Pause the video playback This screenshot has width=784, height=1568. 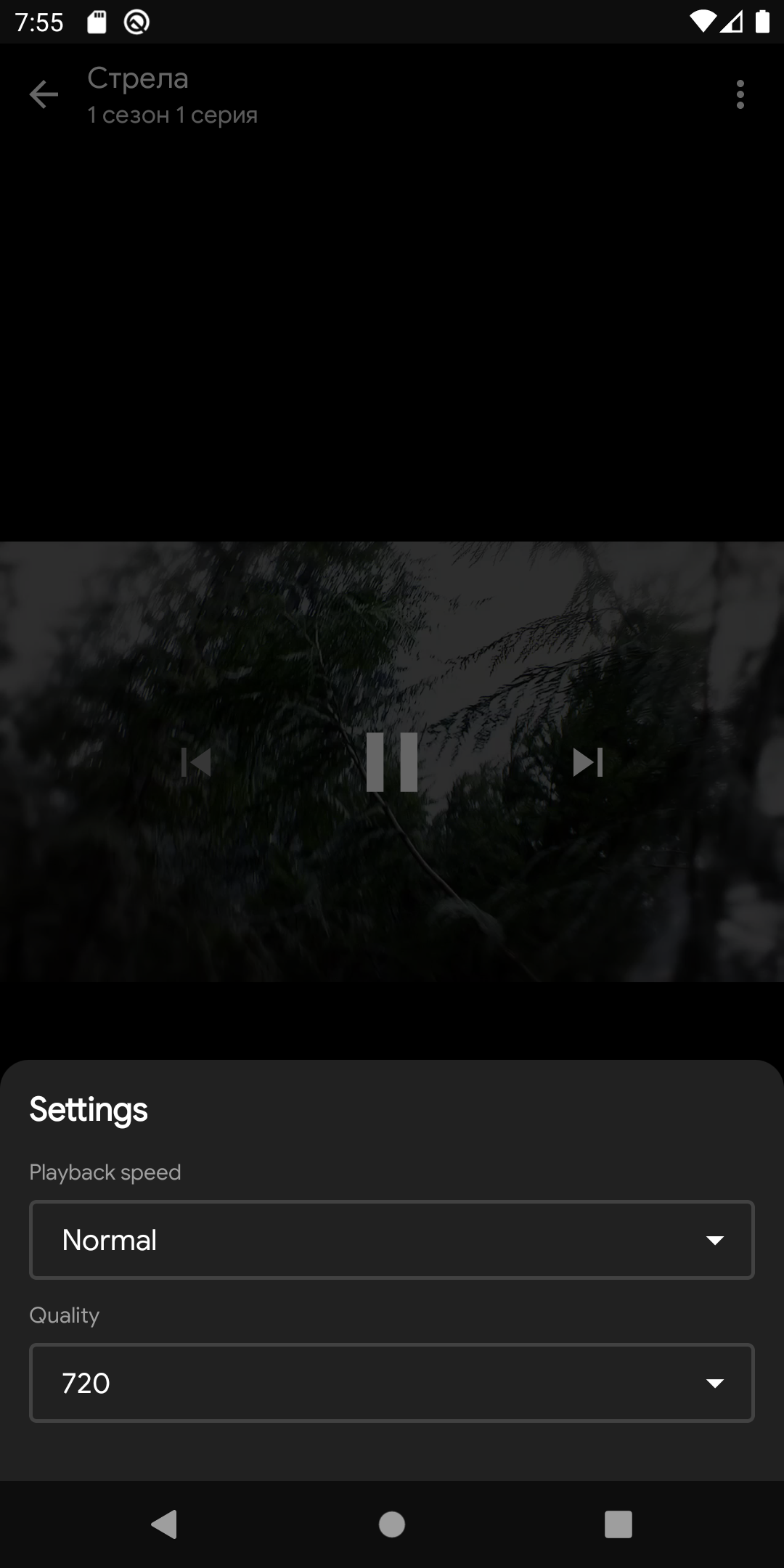tap(392, 762)
